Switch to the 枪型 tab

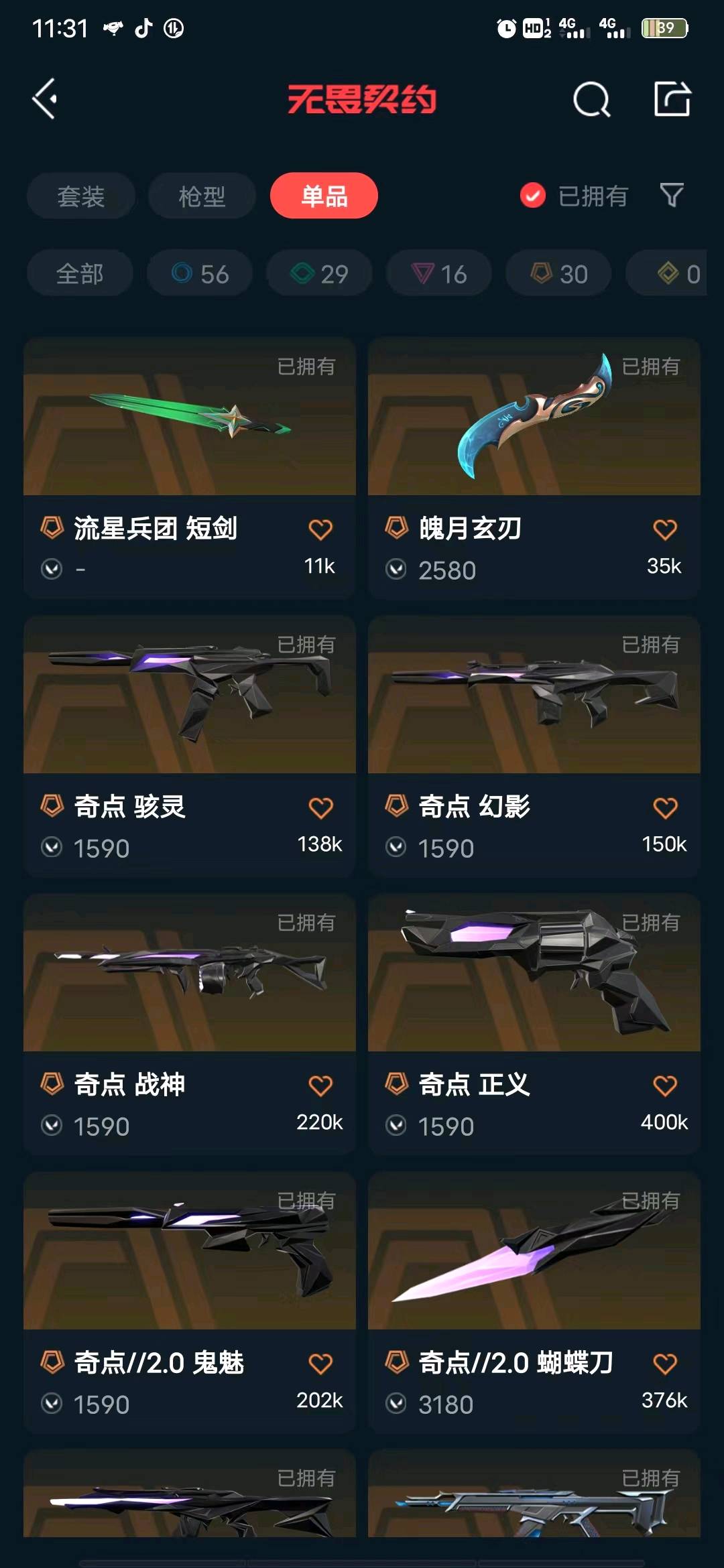click(202, 196)
